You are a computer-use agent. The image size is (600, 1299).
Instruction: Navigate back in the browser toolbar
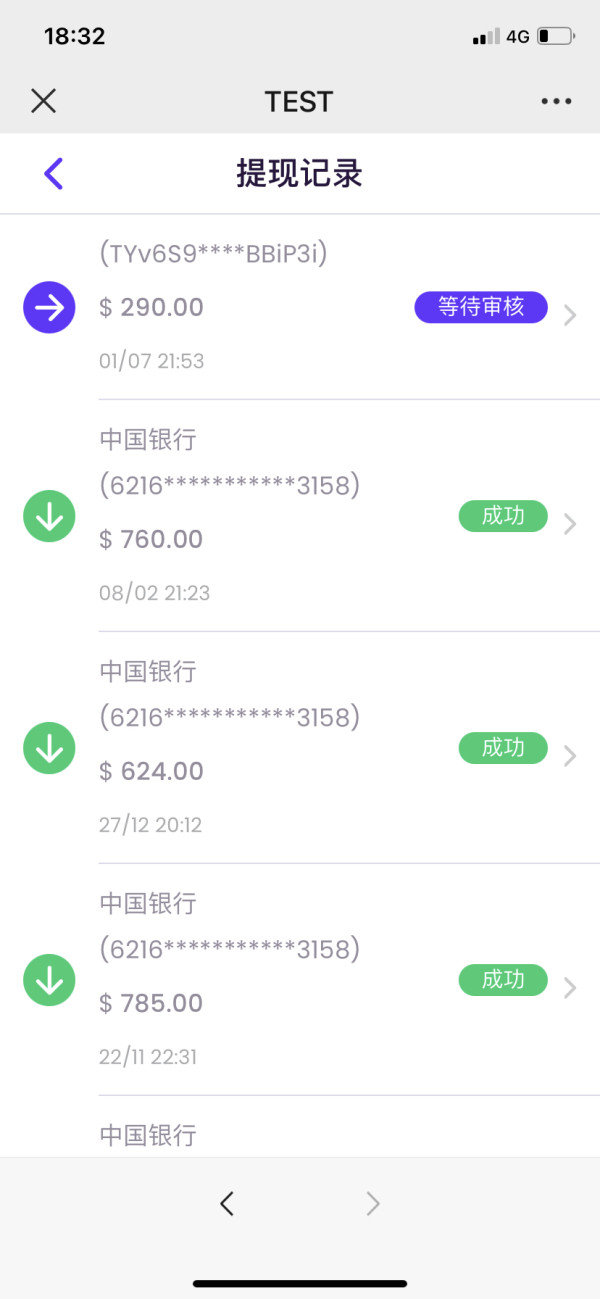pos(227,1204)
